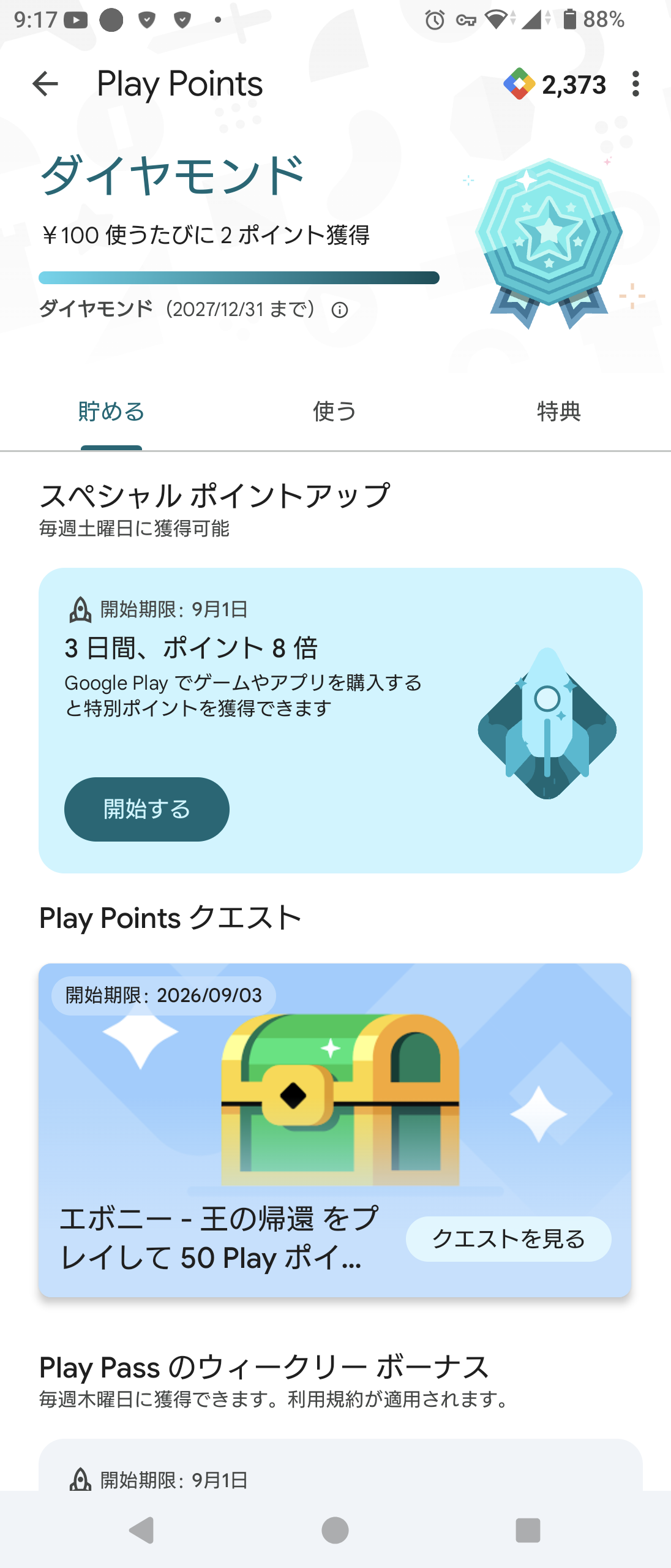
Task: Open info icon next to ダイヤモンド expiry date
Action: point(340,310)
